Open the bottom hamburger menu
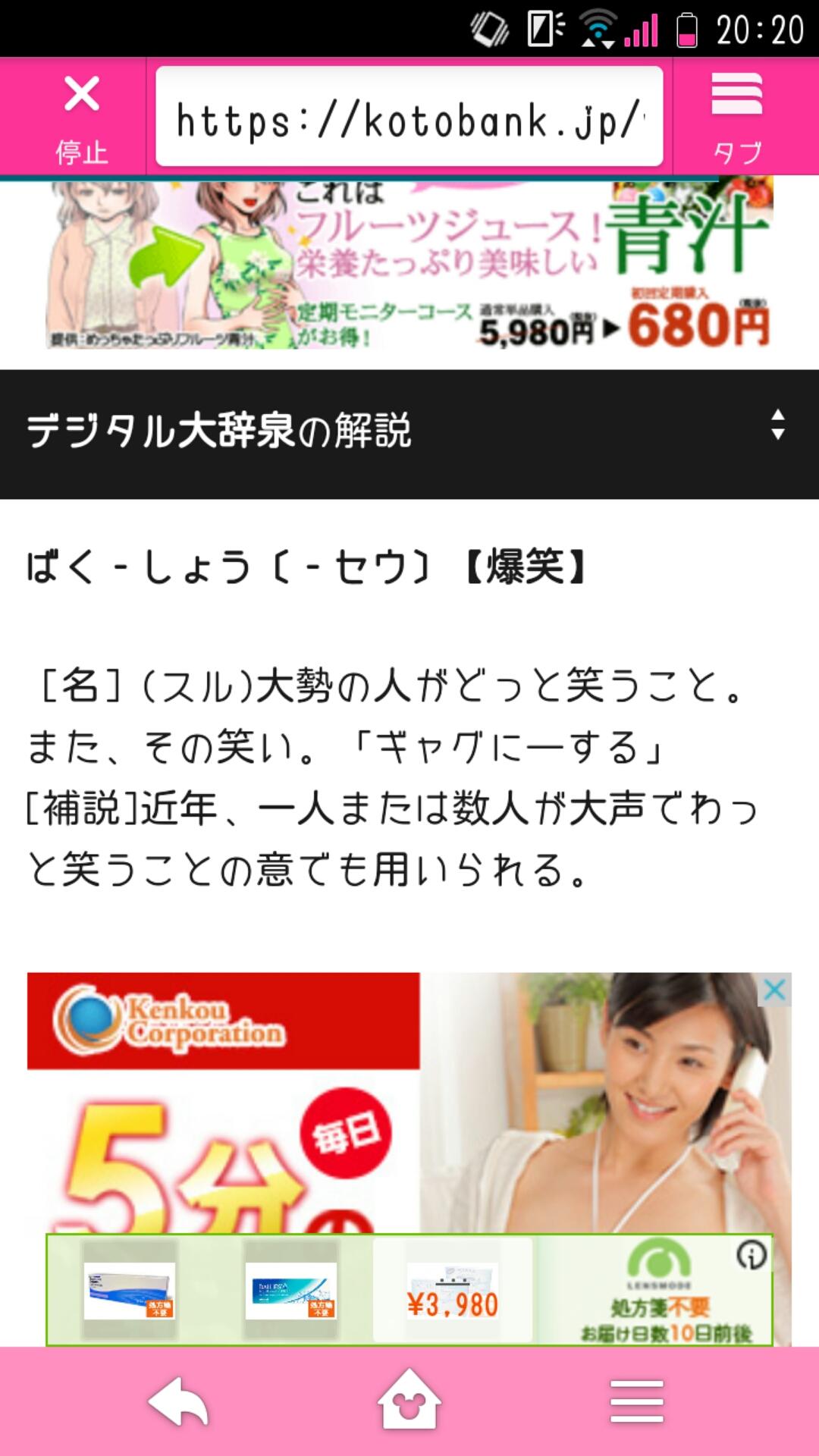This screenshot has width=819, height=1456. [x=637, y=1403]
